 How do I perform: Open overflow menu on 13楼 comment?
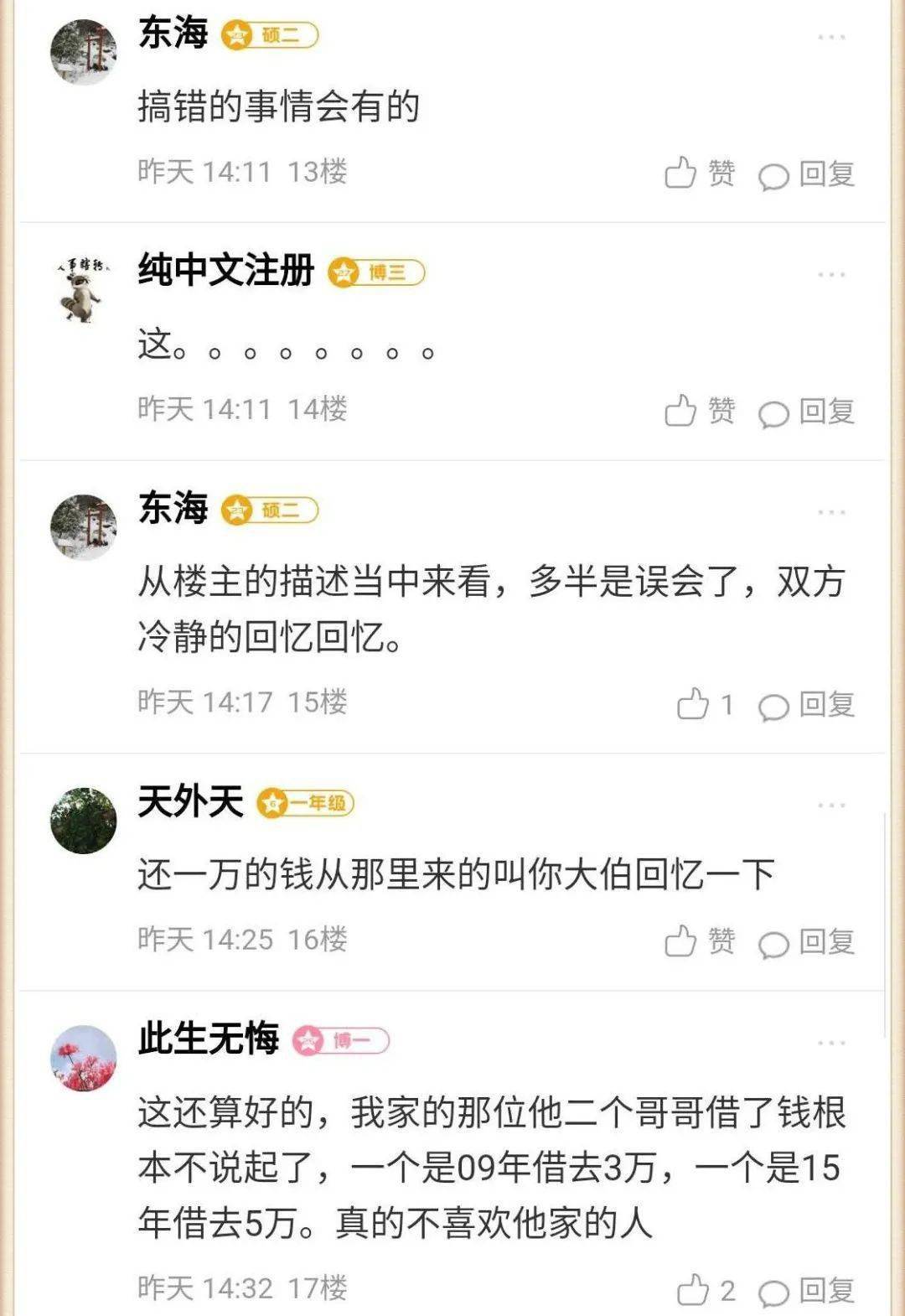coord(830,37)
